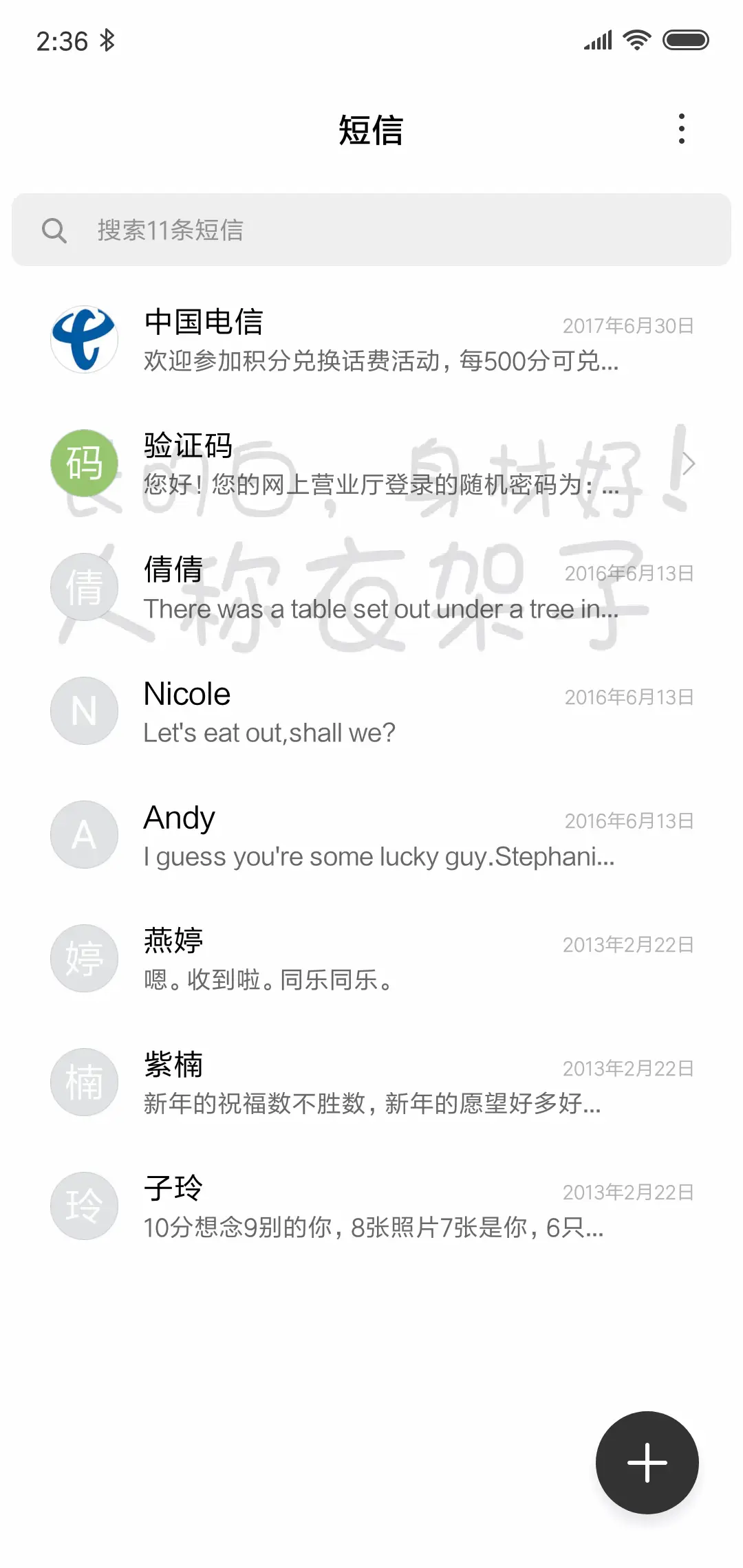This screenshot has height=1568, width=743.
Task: Tap the compose new message plus button
Action: [647, 1462]
